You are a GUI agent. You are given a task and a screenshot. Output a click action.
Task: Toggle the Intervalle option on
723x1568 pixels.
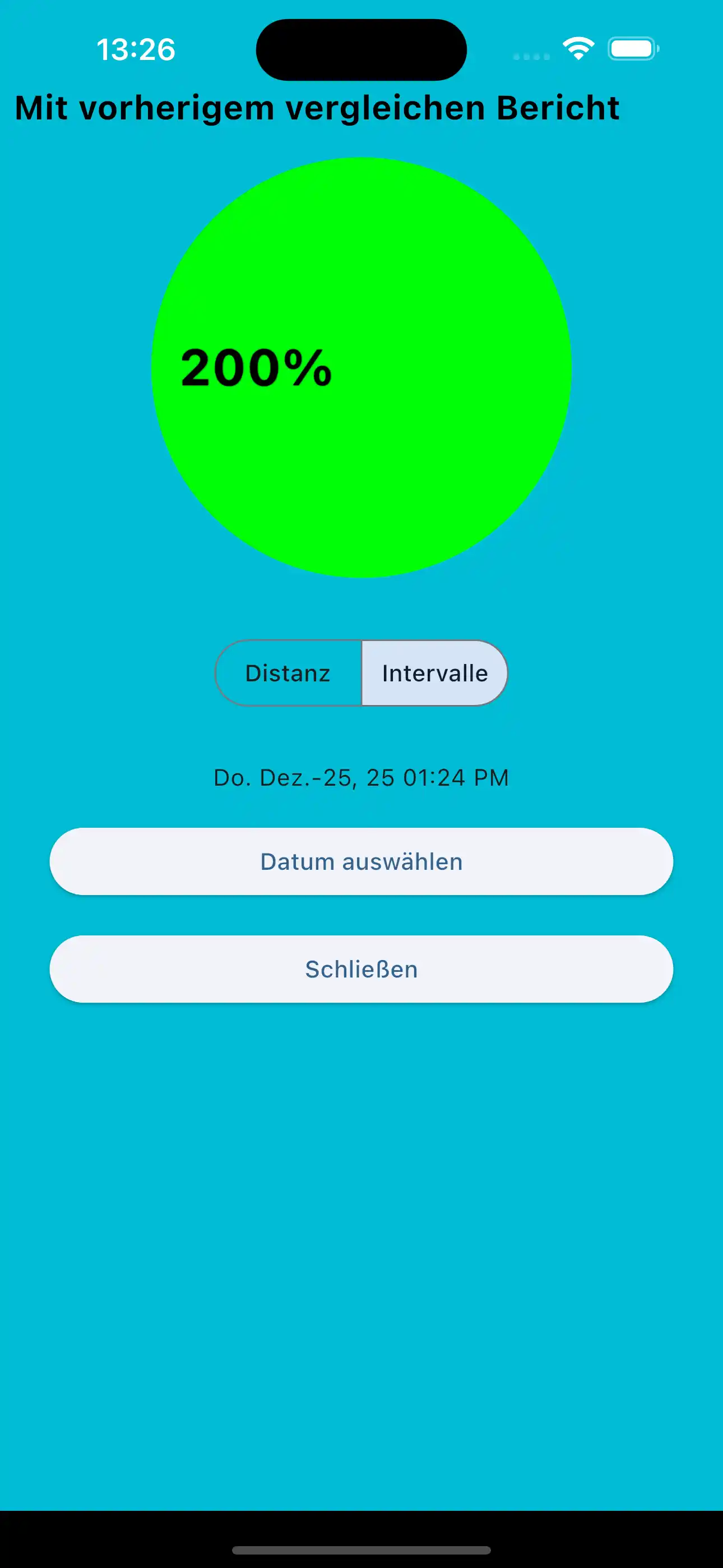coord(434,672)
